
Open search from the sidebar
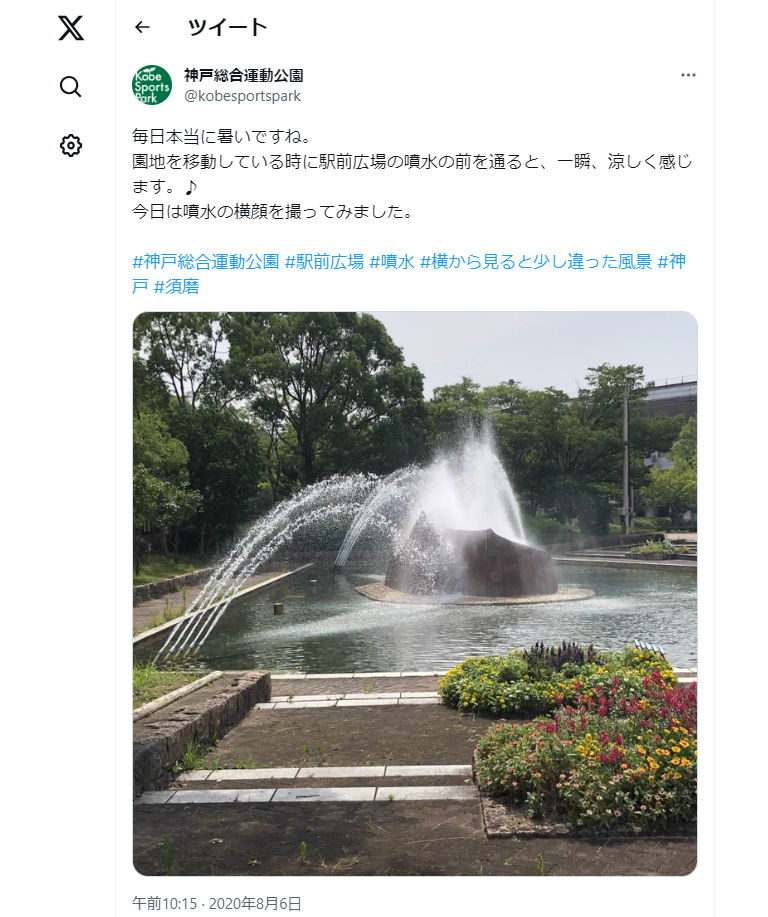71,87
